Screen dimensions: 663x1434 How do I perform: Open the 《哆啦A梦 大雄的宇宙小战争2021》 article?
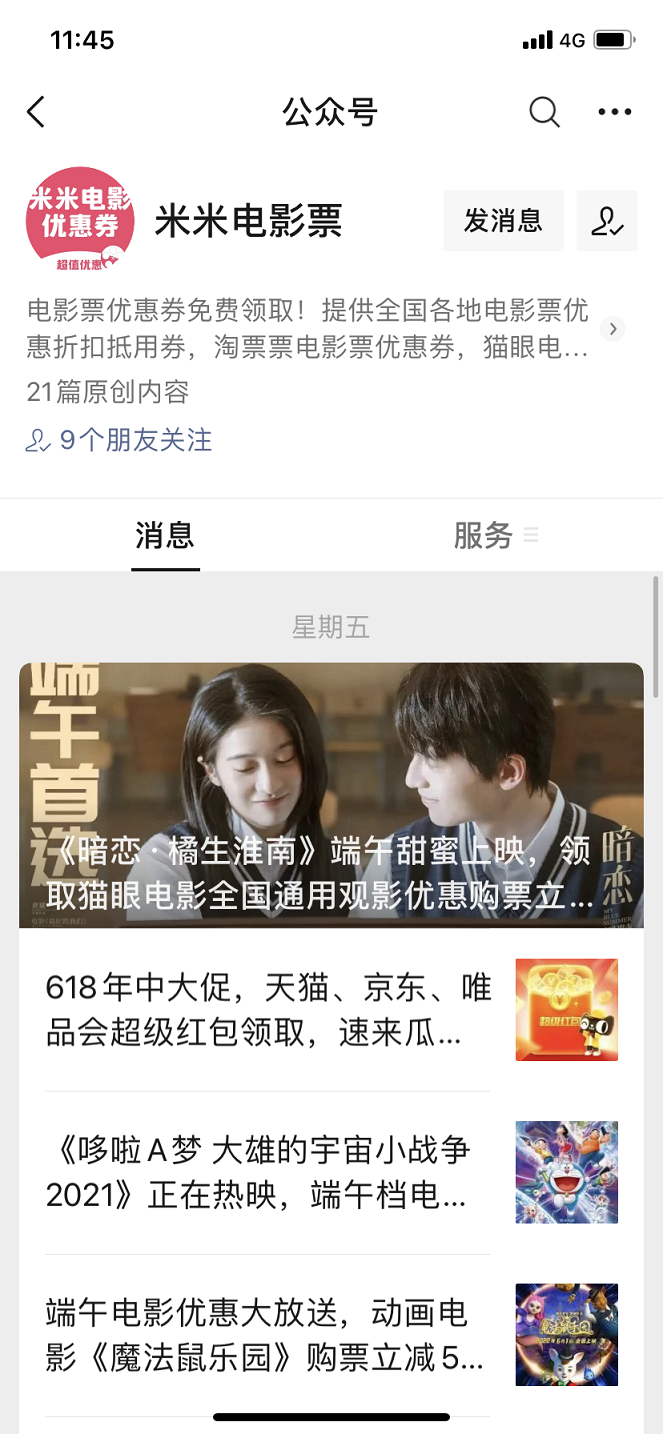pyautogui.click(x=331, y=1172)
